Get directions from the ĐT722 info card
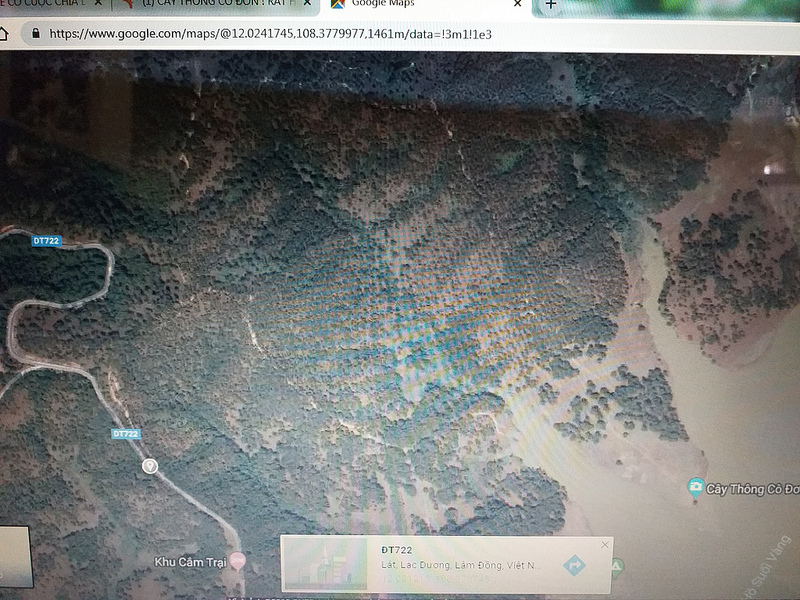 [574, 565]
